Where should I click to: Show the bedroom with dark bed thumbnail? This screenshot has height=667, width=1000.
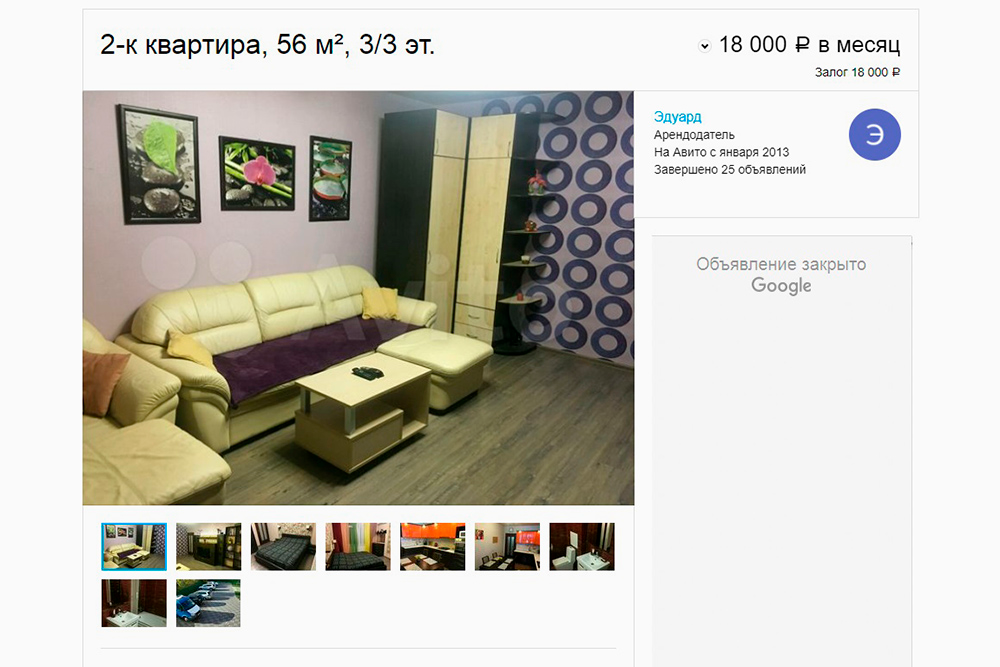[x=283, y=547]
